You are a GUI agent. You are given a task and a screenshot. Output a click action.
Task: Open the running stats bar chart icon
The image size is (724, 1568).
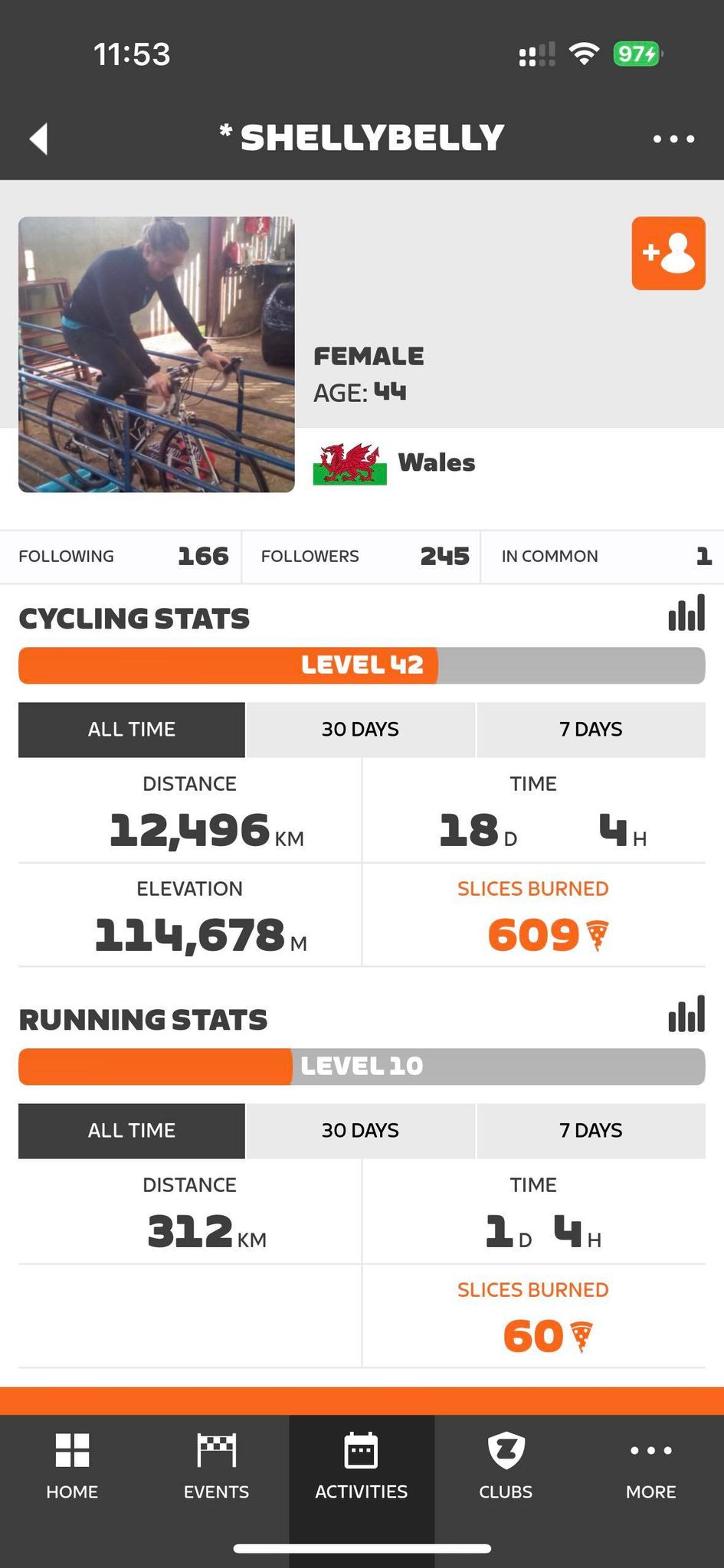686,1014
